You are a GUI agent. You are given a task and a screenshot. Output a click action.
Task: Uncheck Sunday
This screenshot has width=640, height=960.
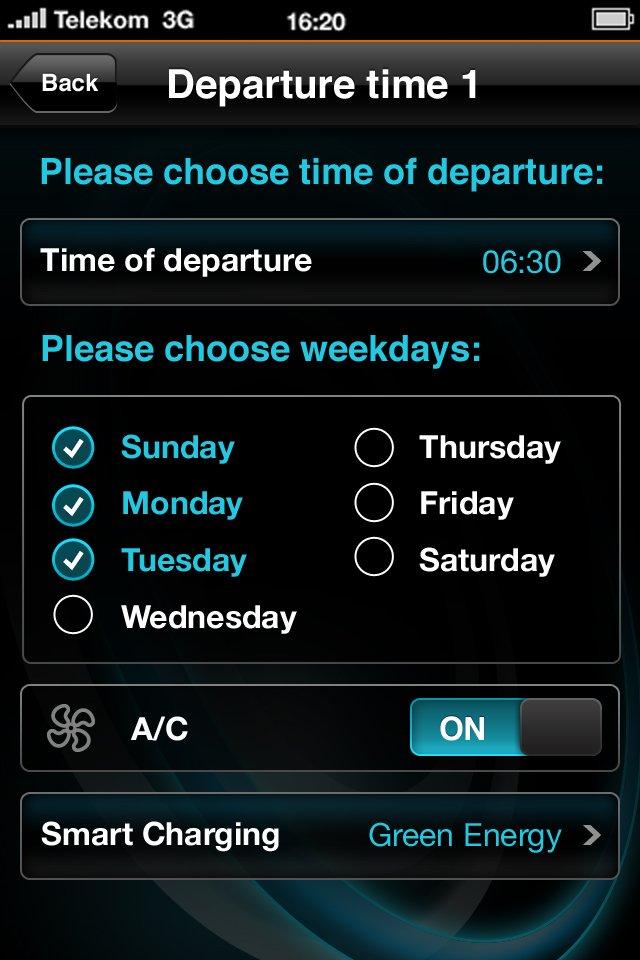coord(73,448)
